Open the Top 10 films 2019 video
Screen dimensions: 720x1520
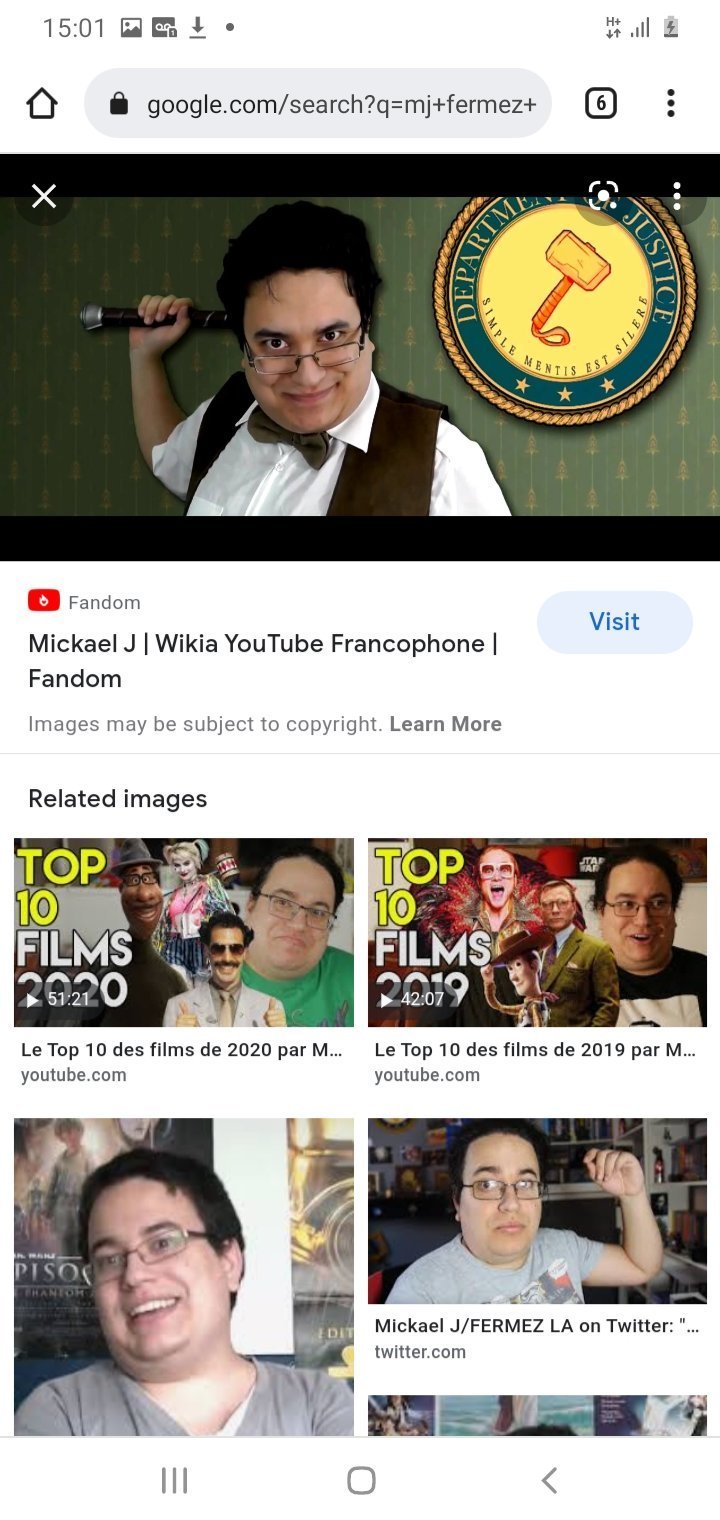coord(537,932)
